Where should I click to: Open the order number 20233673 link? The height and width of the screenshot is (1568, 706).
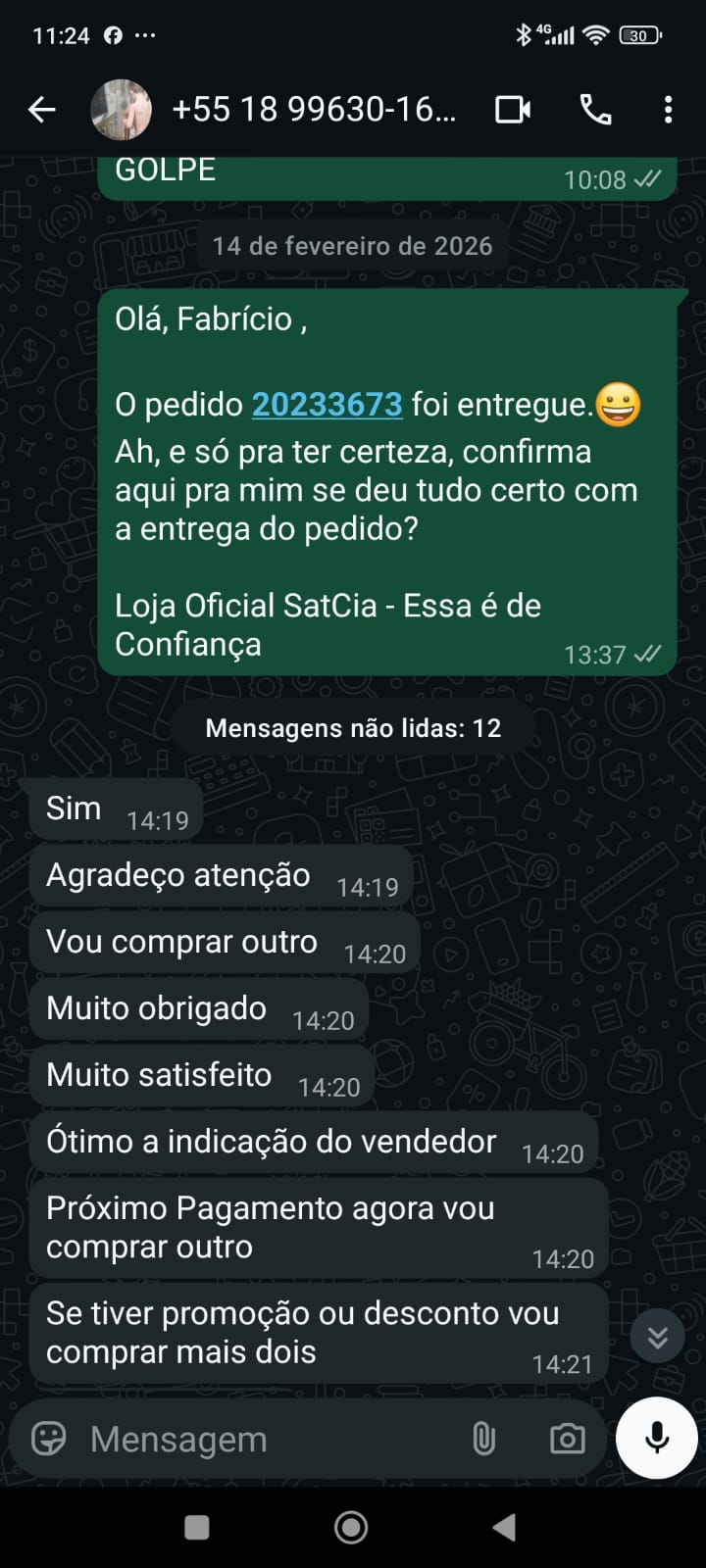click(327, 405)
